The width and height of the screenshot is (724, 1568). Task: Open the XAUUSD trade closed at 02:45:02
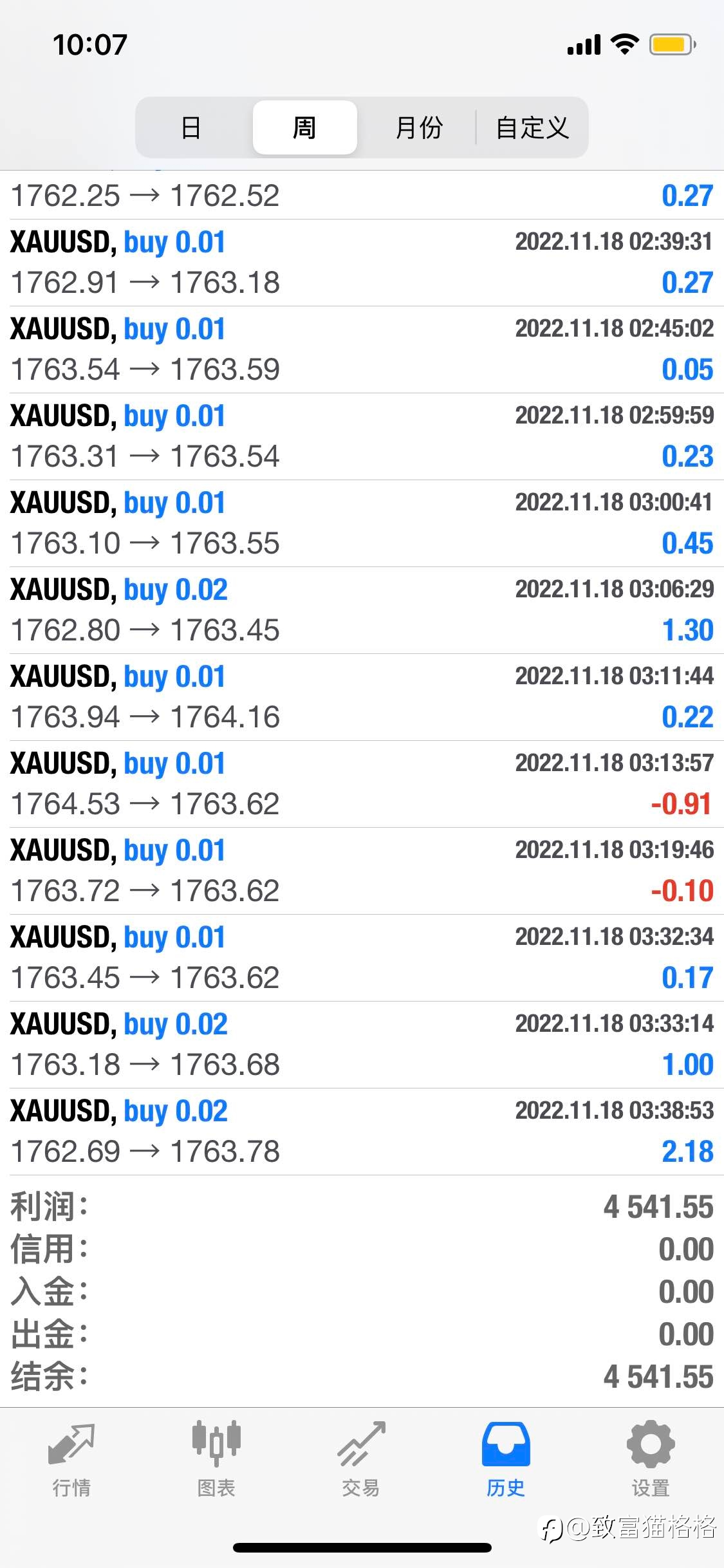click(x=362, y=350)
